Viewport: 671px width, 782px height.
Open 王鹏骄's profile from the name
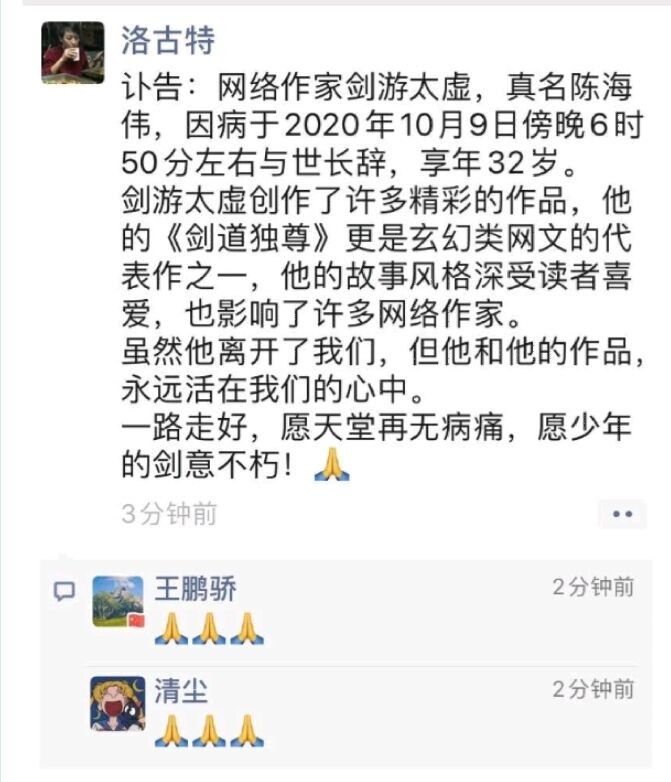click(x=195, y=589)
